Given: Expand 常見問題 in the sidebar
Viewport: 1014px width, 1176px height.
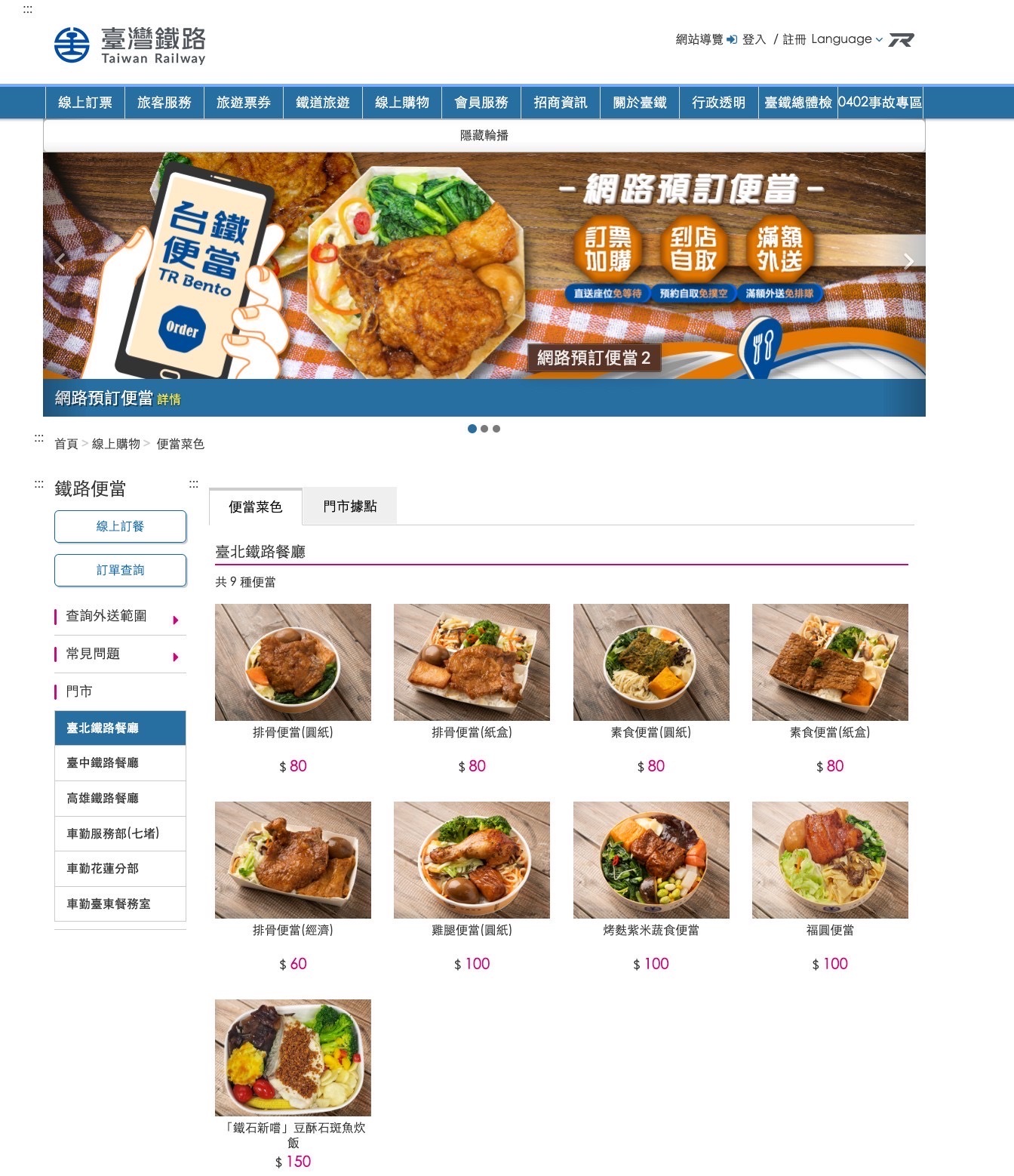Looking at the screenshot, I should (x=120, y=654).
